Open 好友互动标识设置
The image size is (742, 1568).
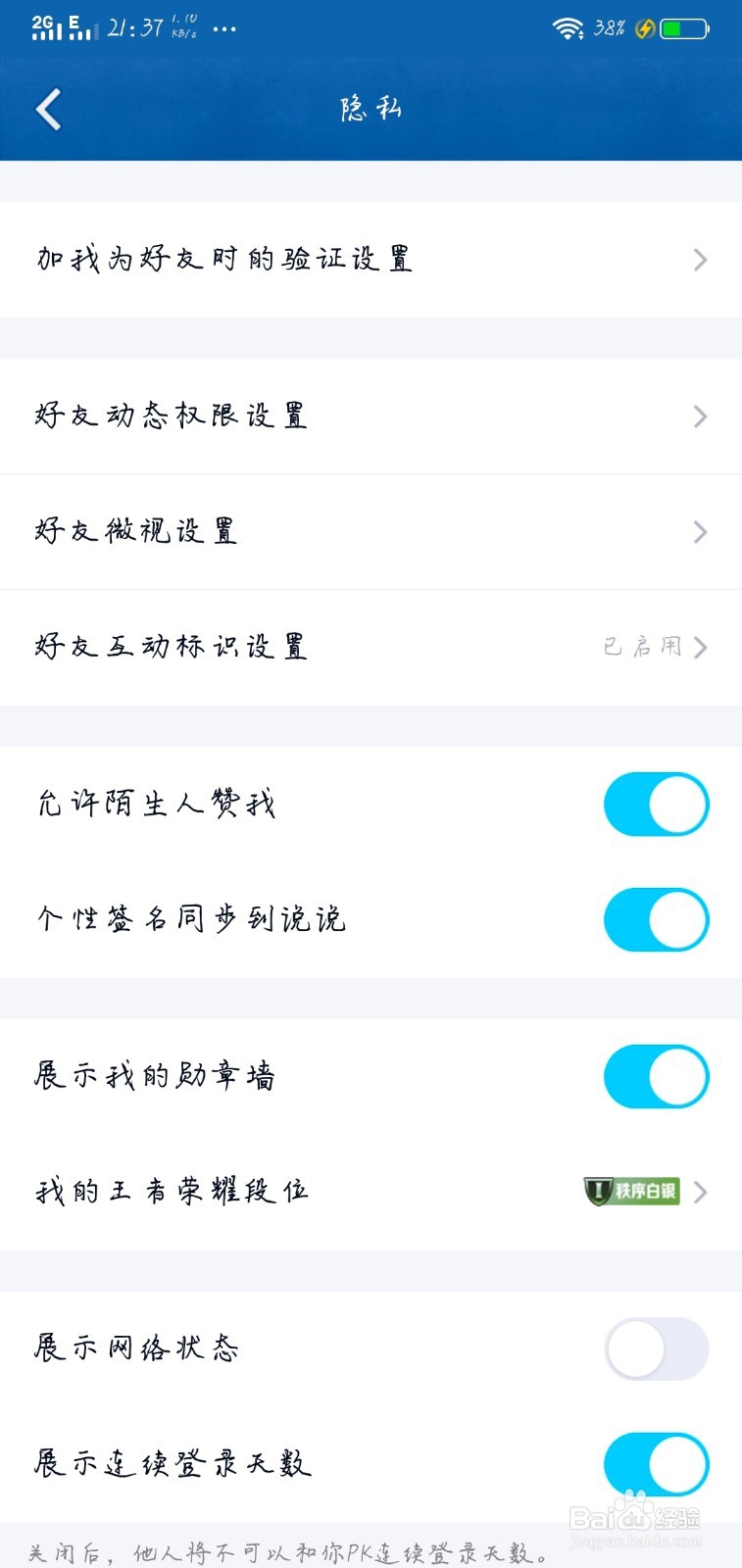[371, 647]
